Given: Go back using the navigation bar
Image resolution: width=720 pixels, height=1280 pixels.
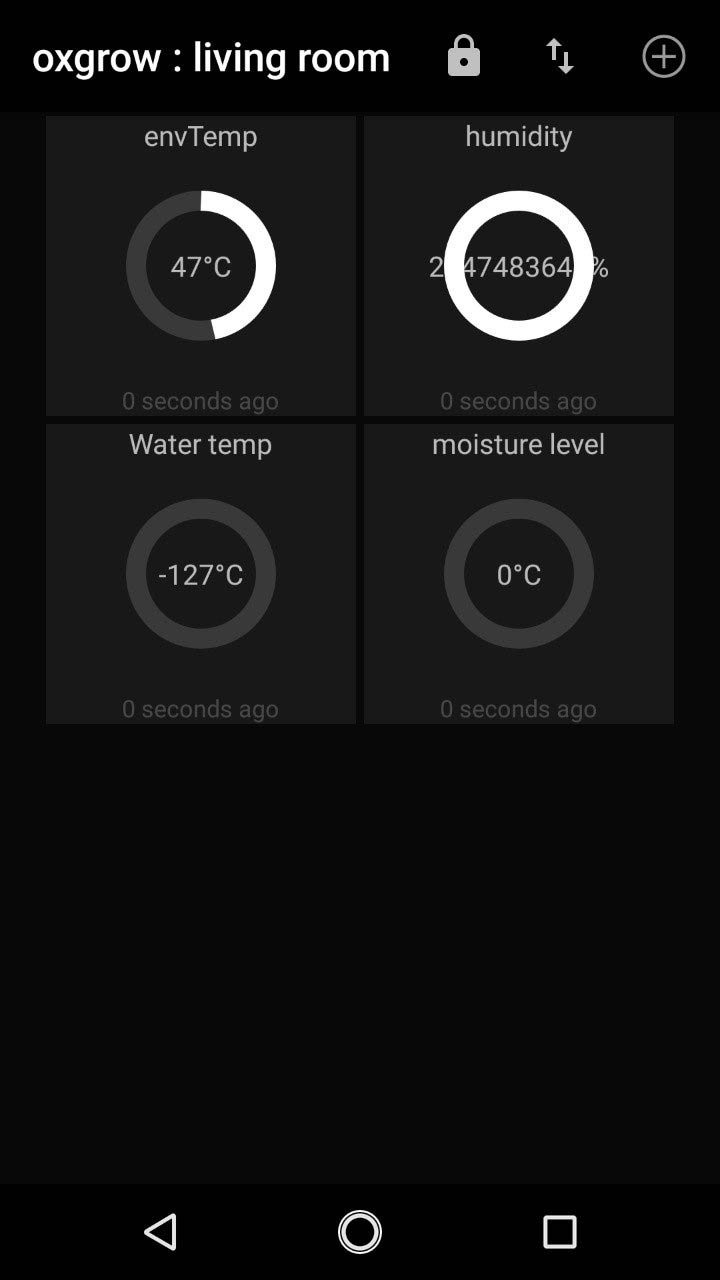Looking at the screenshot, I should click(x=160, y=1232).
